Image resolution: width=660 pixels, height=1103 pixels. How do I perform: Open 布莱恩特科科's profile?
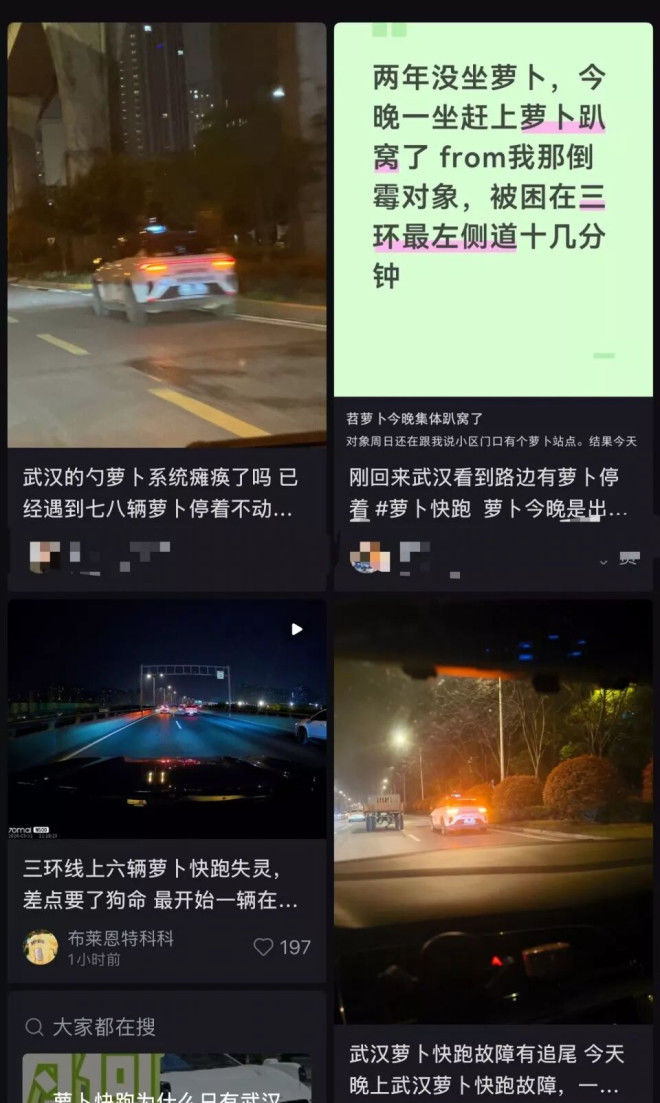pyautogui.click(x=42, y=946)
